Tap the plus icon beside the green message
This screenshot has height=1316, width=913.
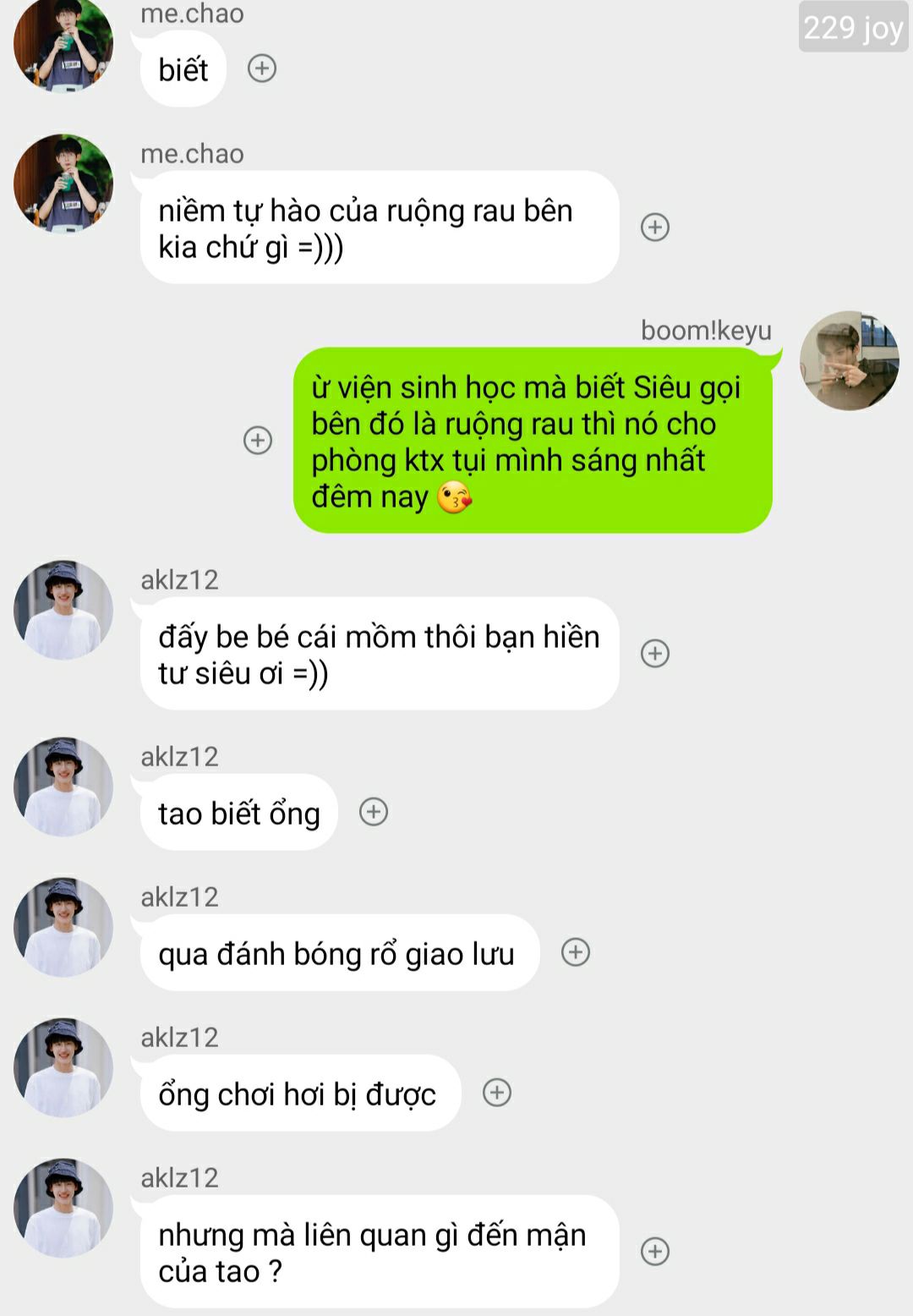pyautogui.click(x=258, y=440)
